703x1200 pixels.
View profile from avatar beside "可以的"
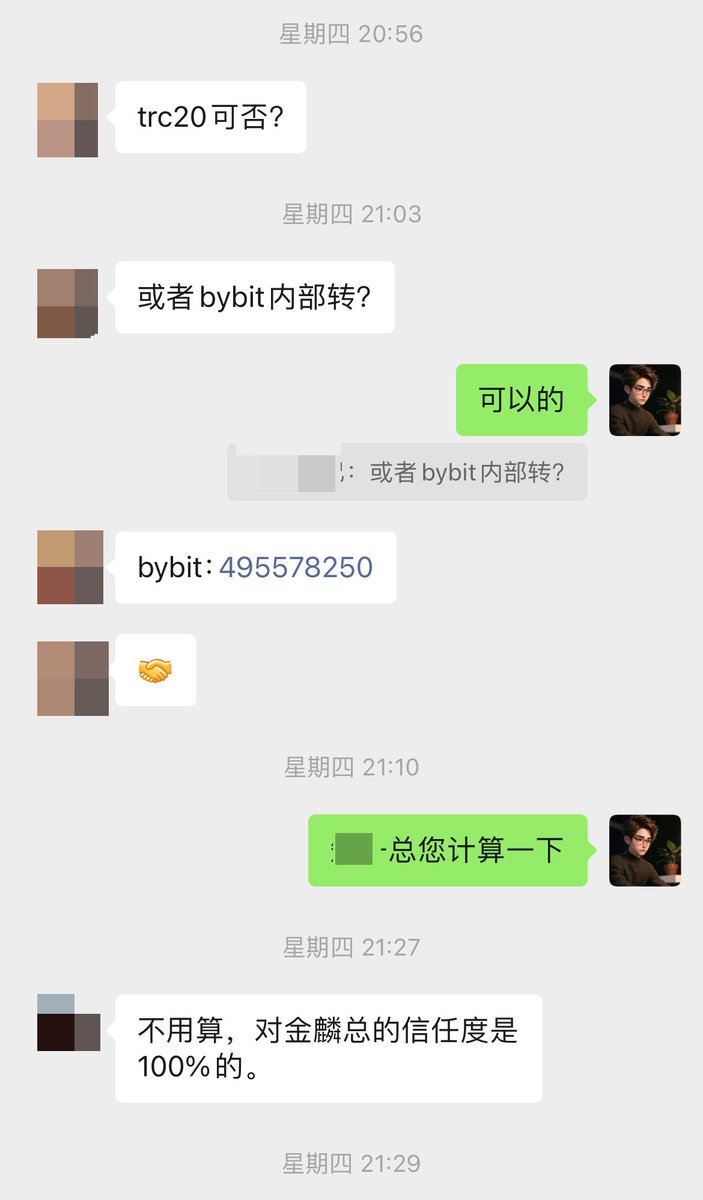click(645, 400)
